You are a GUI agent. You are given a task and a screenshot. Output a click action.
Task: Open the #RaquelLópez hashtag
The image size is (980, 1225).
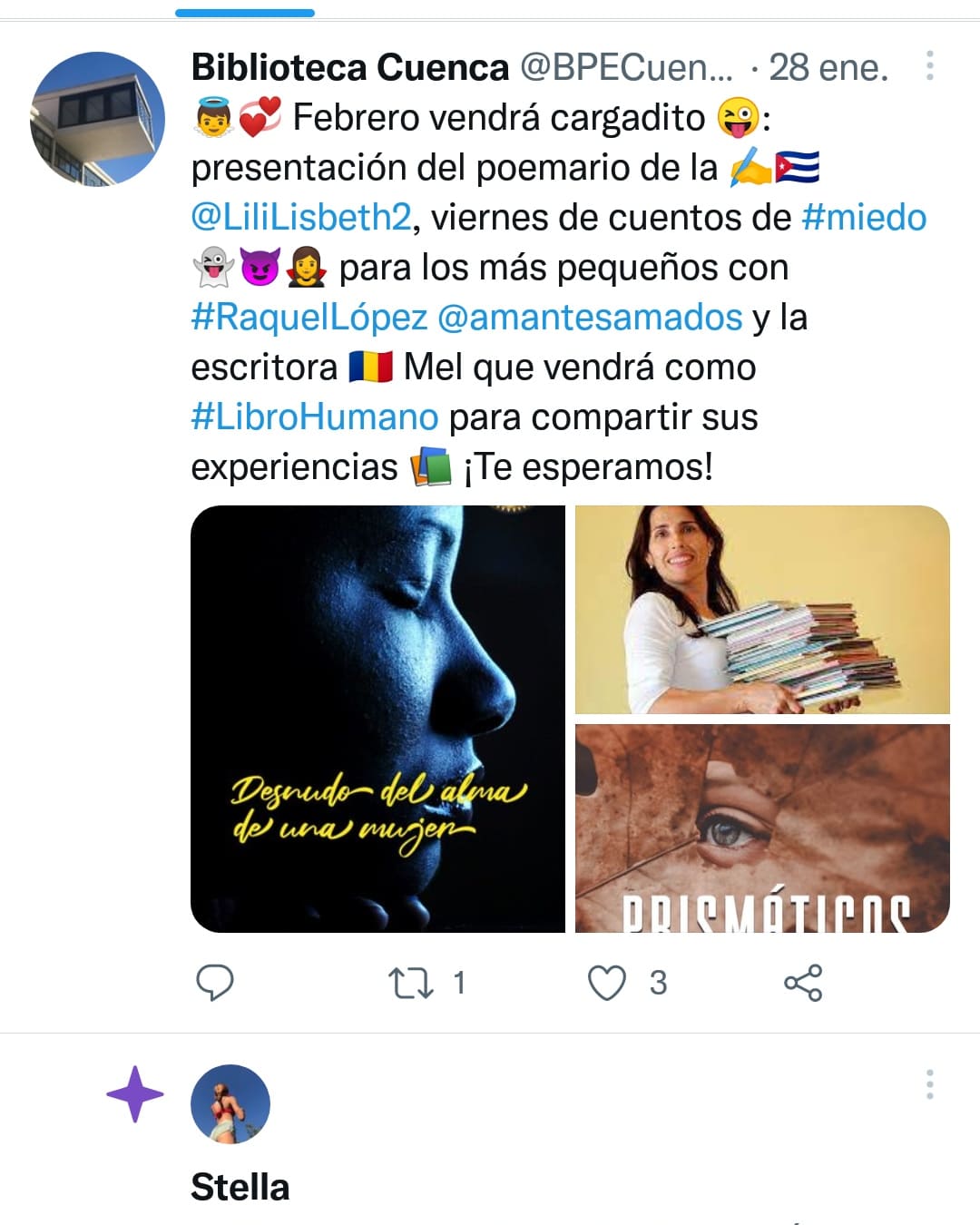click(x=309, y=318)
